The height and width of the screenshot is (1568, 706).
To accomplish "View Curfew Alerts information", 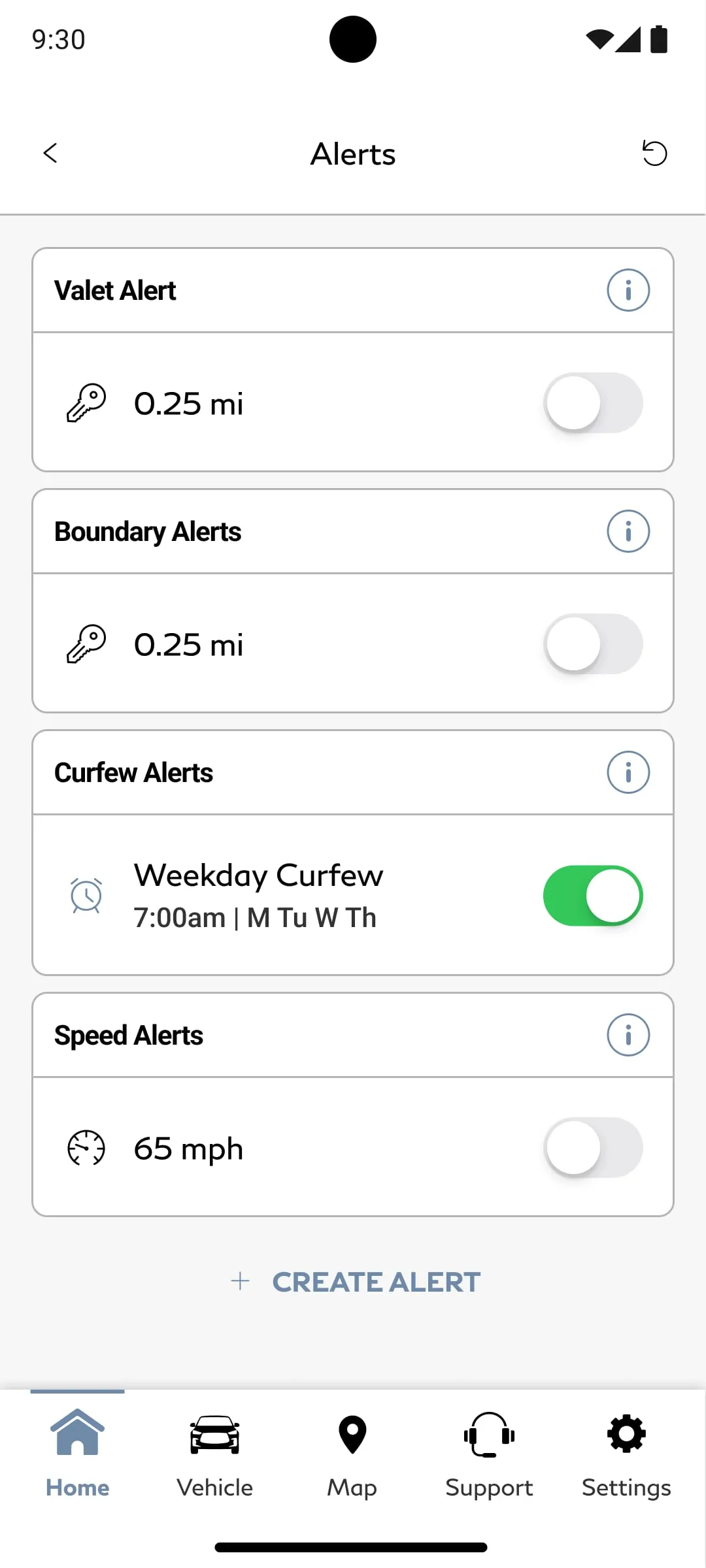I will [628, 772].
